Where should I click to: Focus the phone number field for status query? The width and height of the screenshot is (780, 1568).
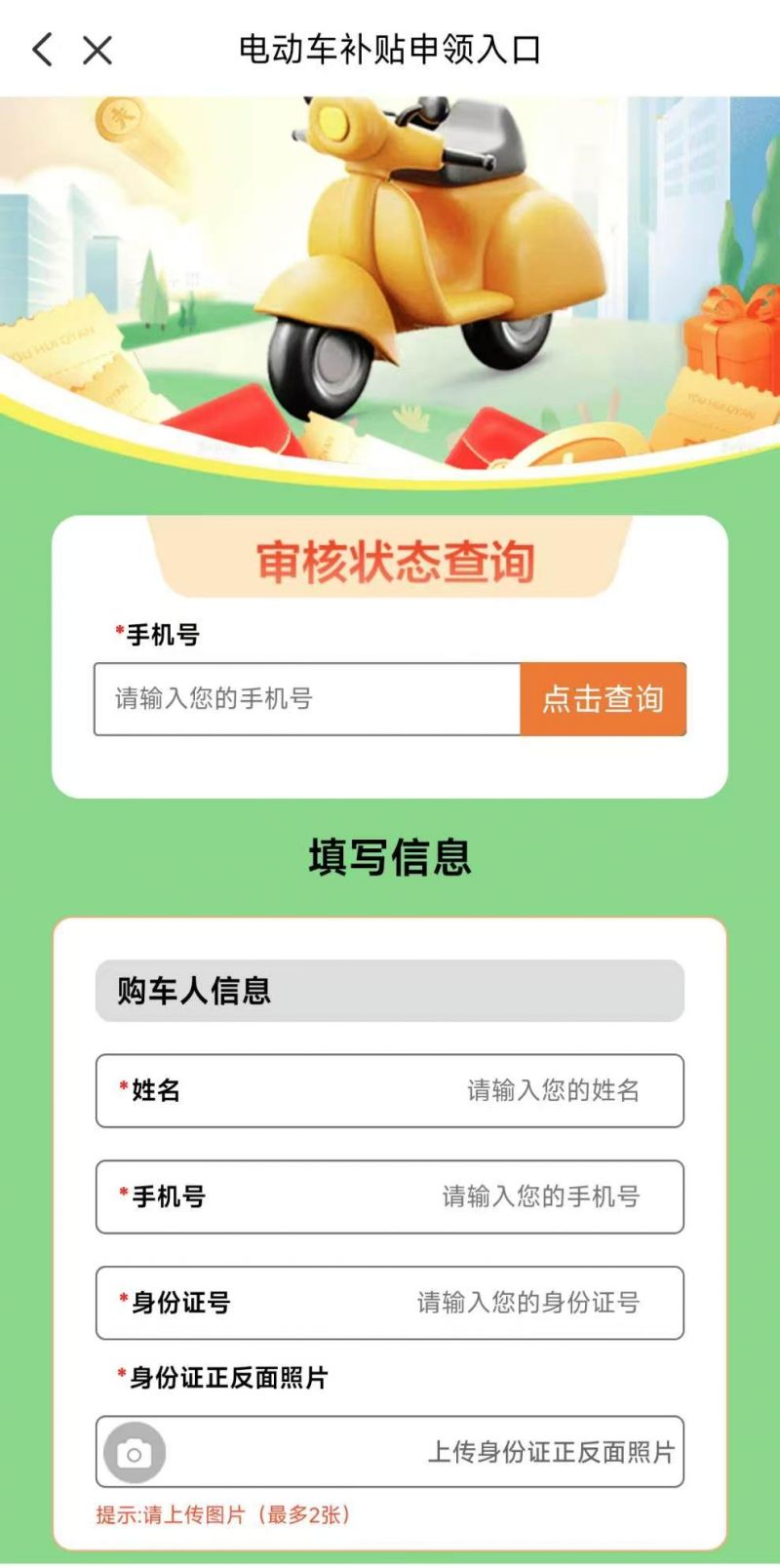pyautogui.click(x=307, y=699)
